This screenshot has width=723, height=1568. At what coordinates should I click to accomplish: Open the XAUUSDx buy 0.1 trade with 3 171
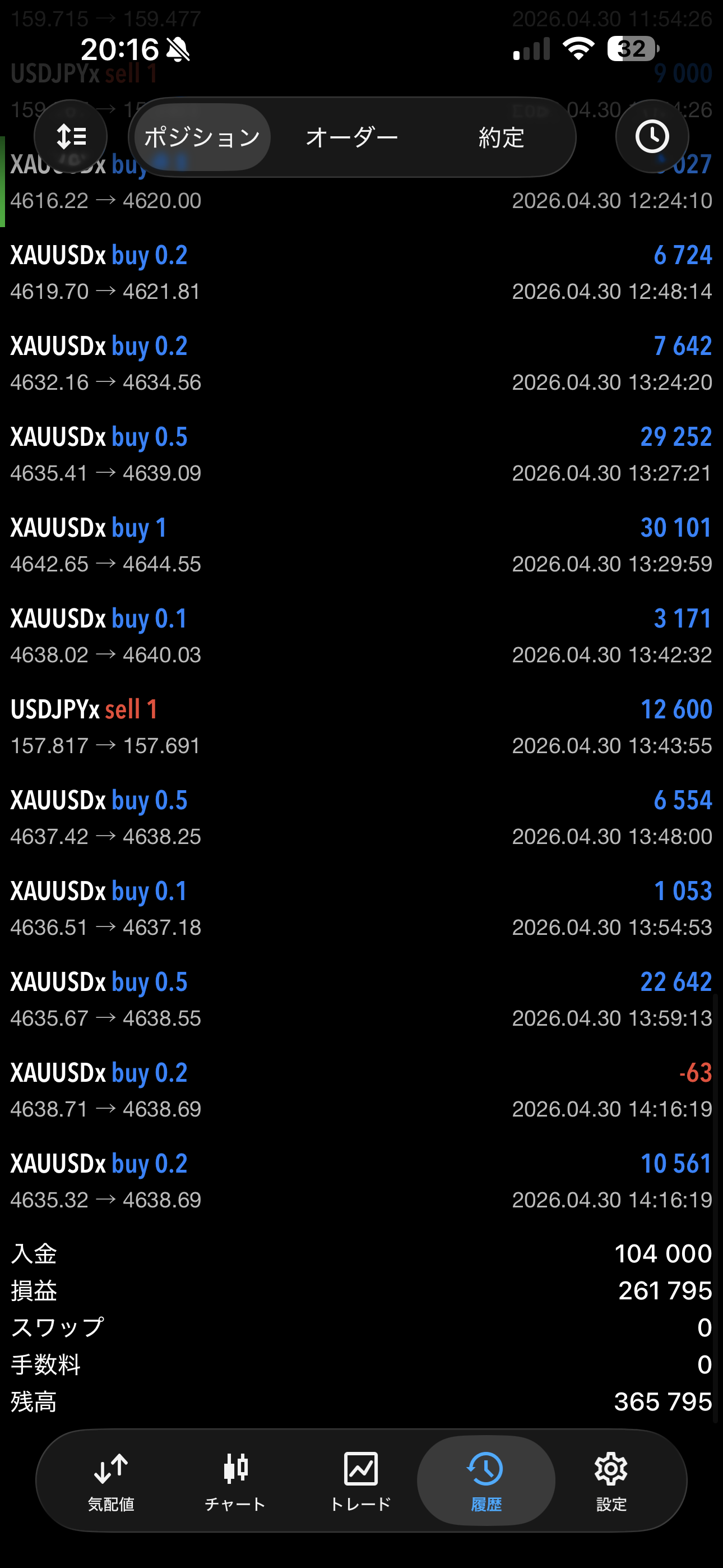(x=361, y=636)
